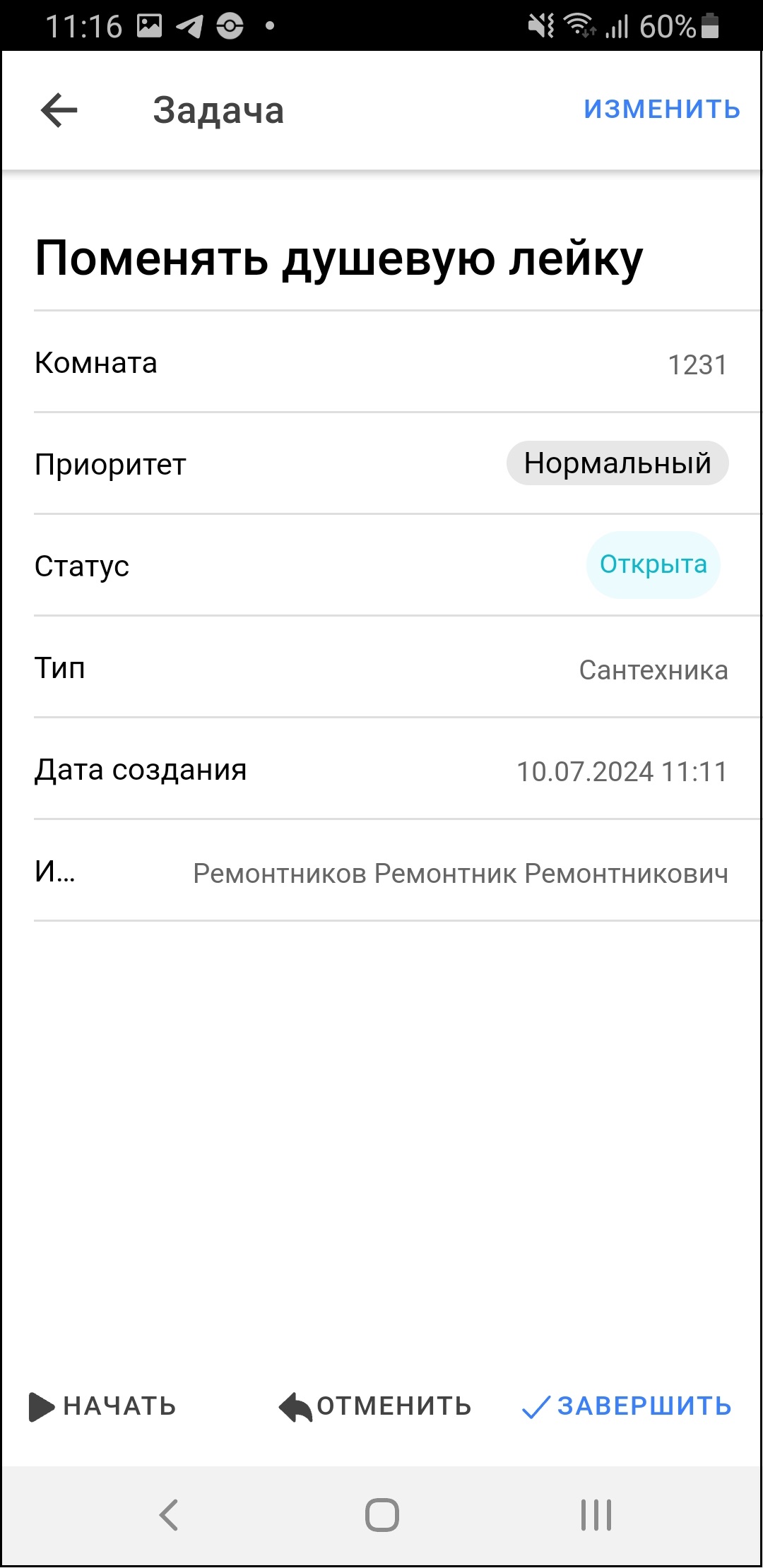
Task: Start the task with НАЧАТЬ
Action: tap(103, 1406)
